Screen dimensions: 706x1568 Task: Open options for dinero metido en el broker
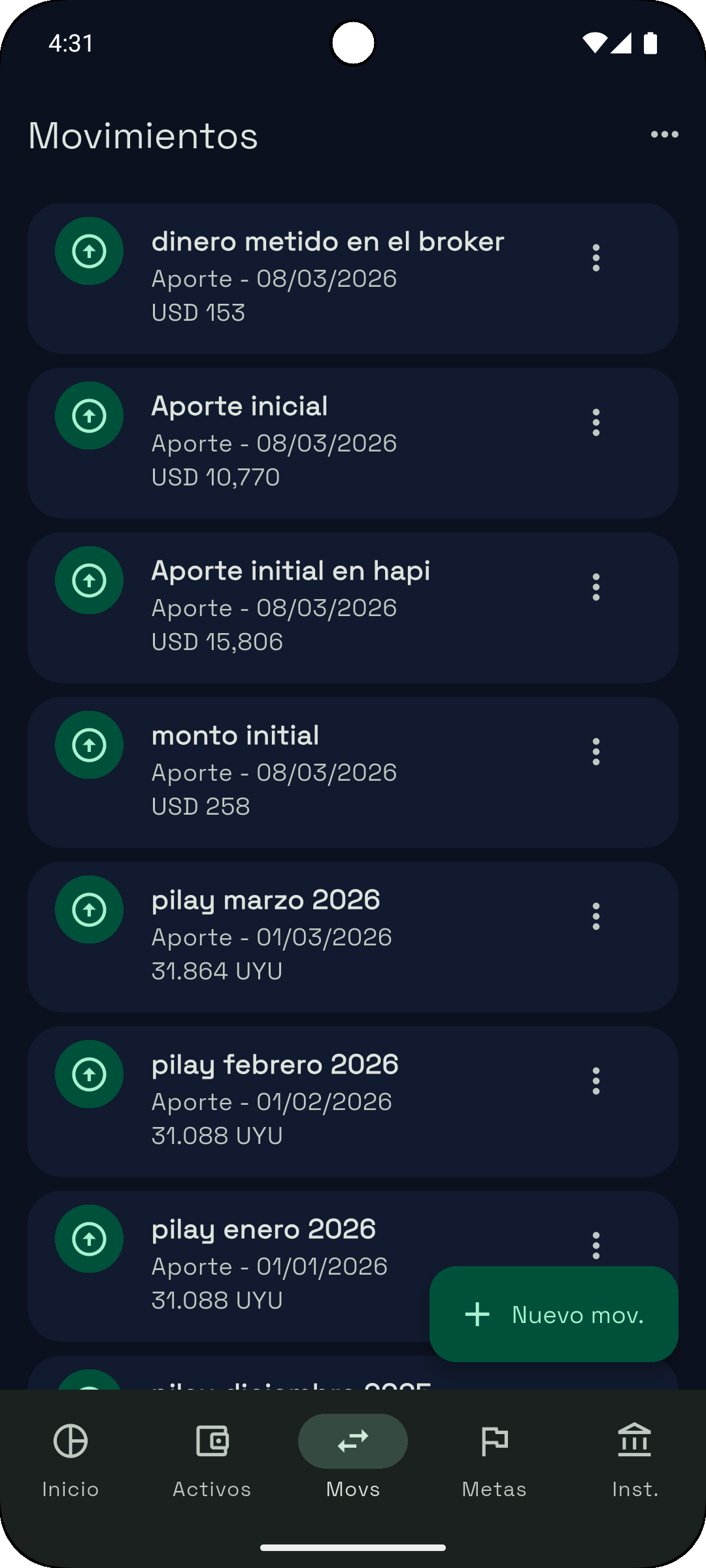pyautogui.click(x=596, y=258)
